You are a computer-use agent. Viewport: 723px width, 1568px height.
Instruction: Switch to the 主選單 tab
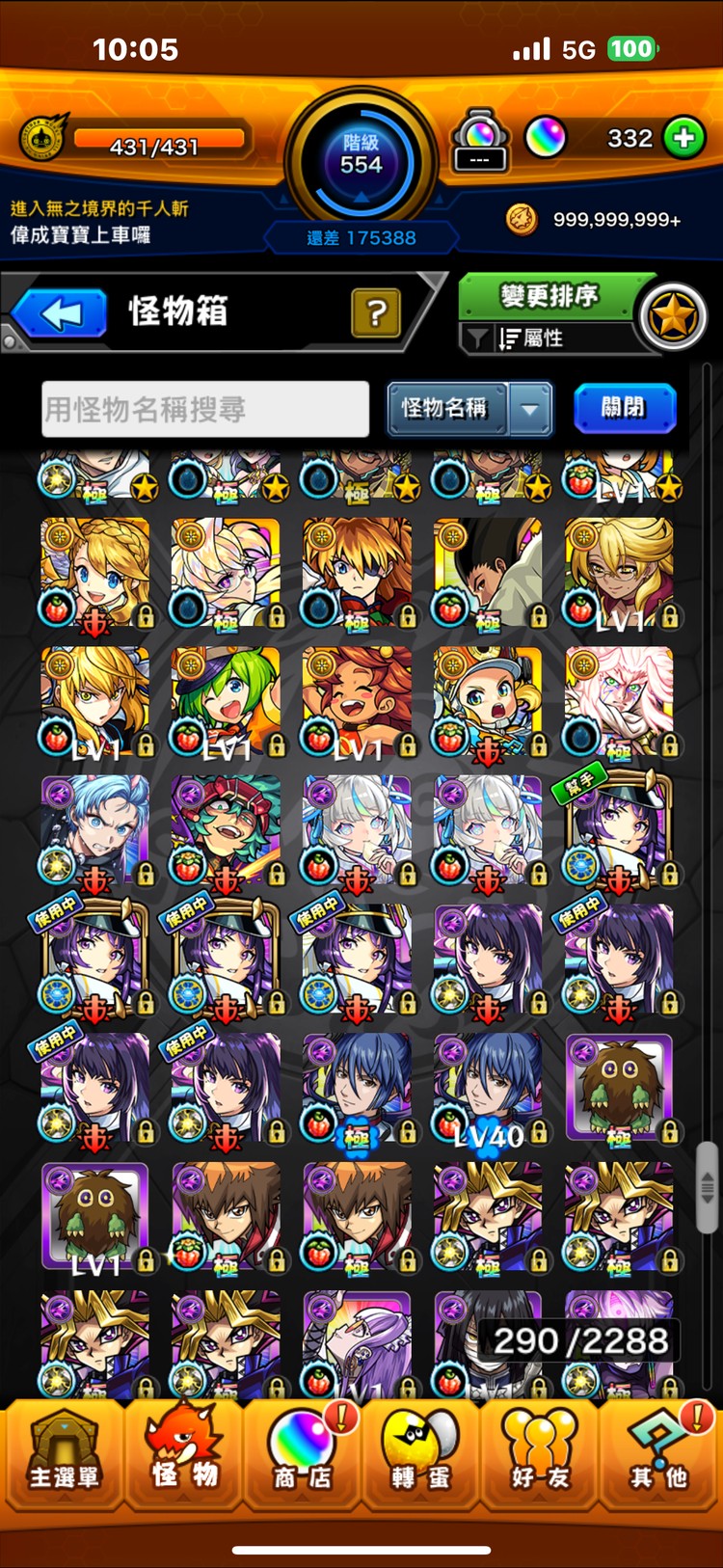(63, 1453)
